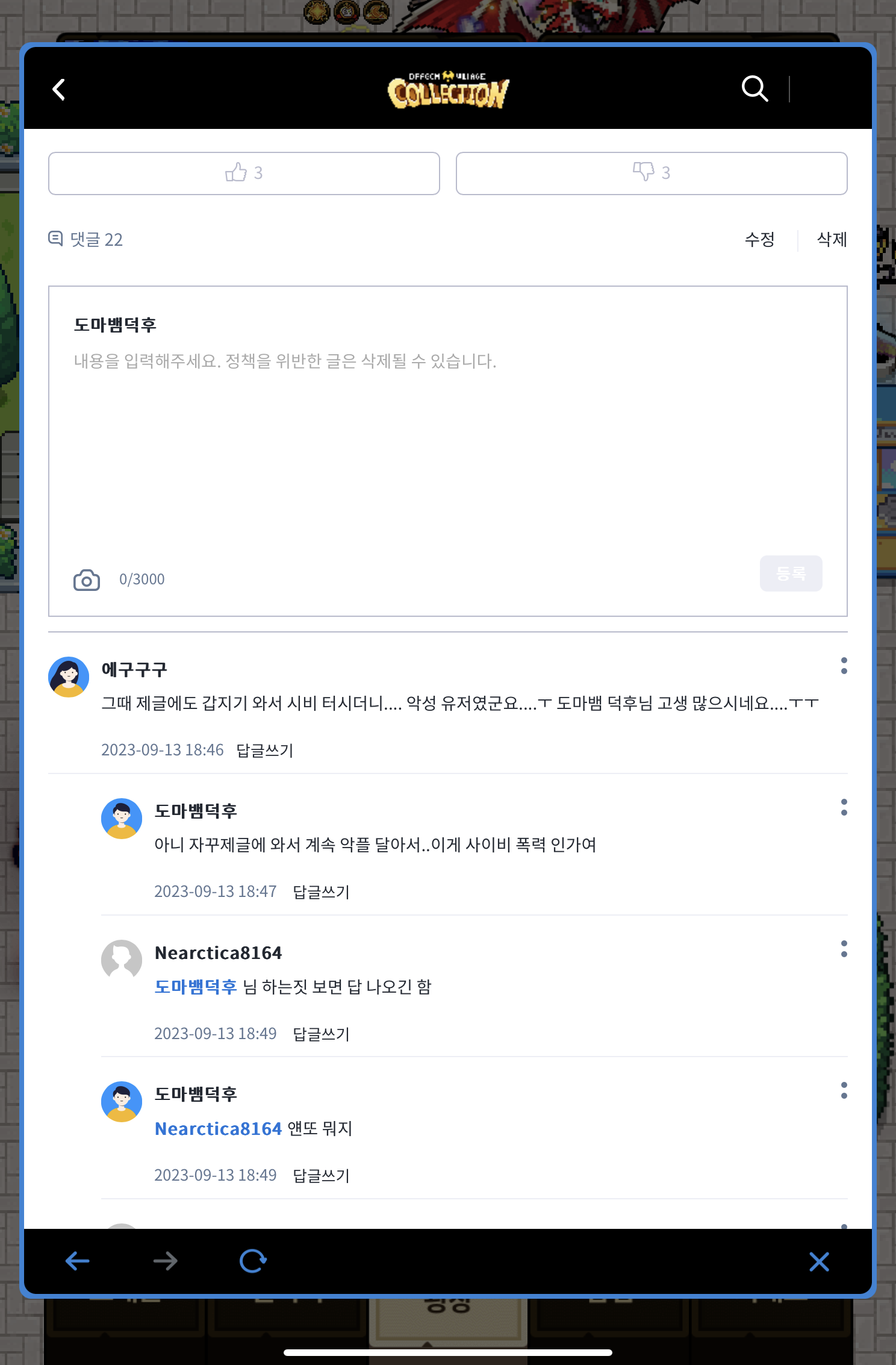The width and height of the screenshot is (896, 1365).
Task: Go back with the top-left arrow
Action: [58, 90]
